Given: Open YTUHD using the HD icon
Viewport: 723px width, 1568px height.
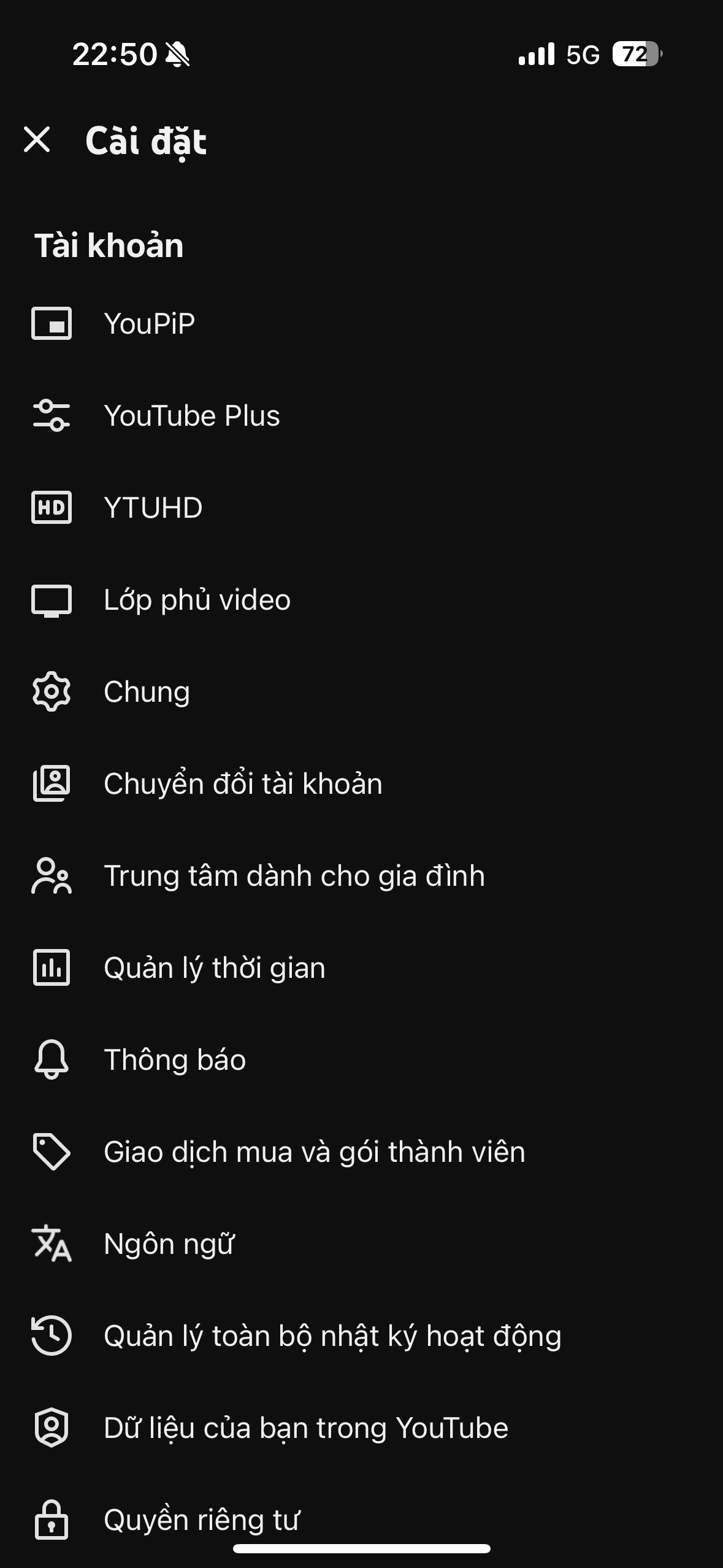Looking at the screenshot, I should pyautogui.click(x=52, y=508).
